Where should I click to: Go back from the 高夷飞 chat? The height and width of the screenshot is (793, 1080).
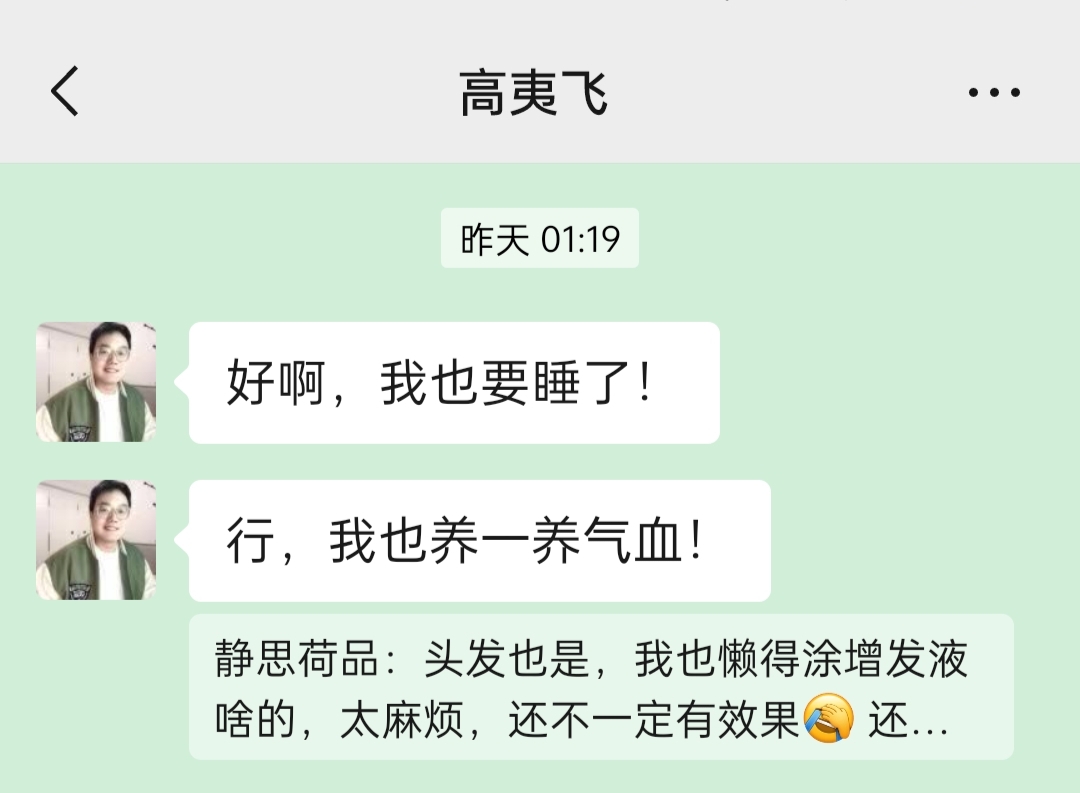[x=65, y=92]
